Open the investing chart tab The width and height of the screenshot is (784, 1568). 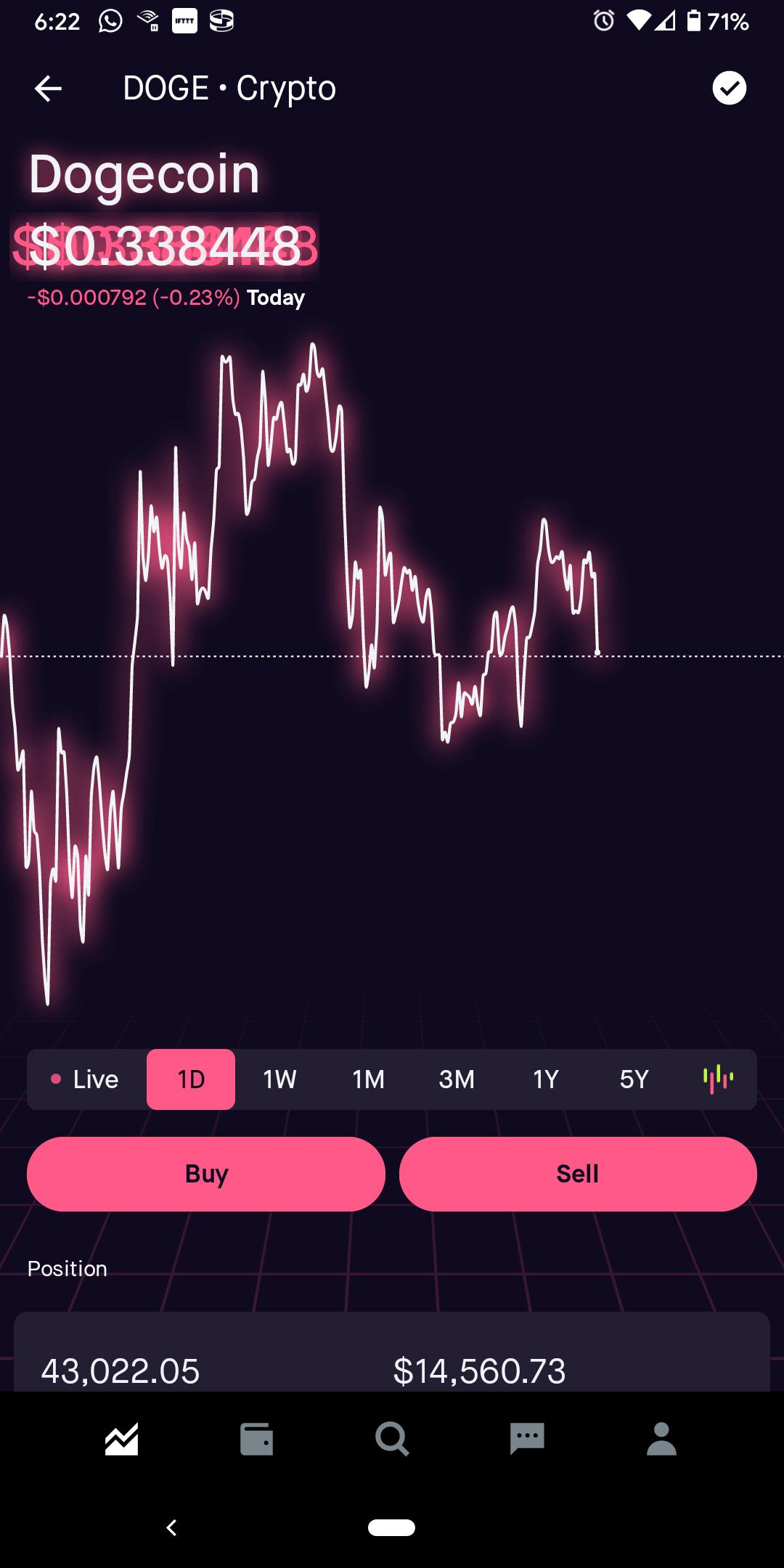(121, 1439)
